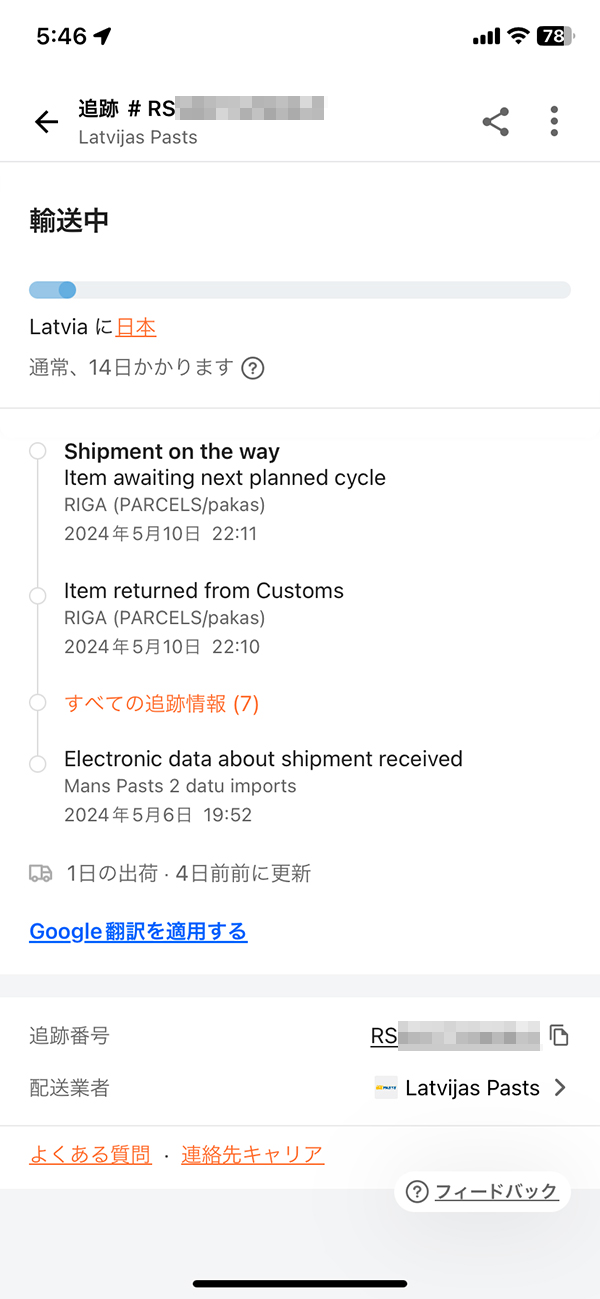
Task: Open the help icon beside 14日かかります
Action: point(253,368)
